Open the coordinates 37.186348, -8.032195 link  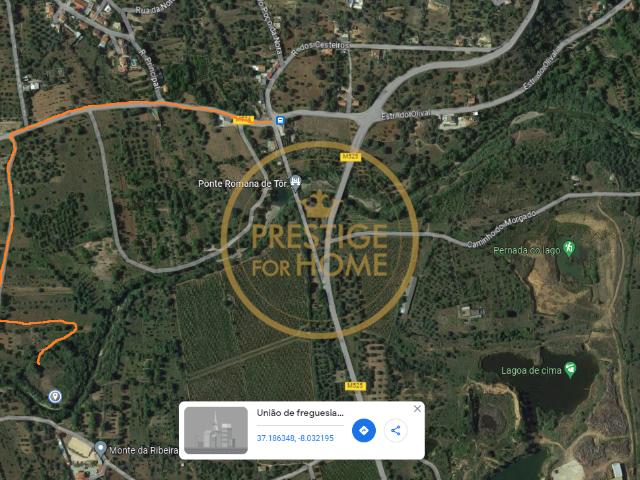click(x=295, y=438)
